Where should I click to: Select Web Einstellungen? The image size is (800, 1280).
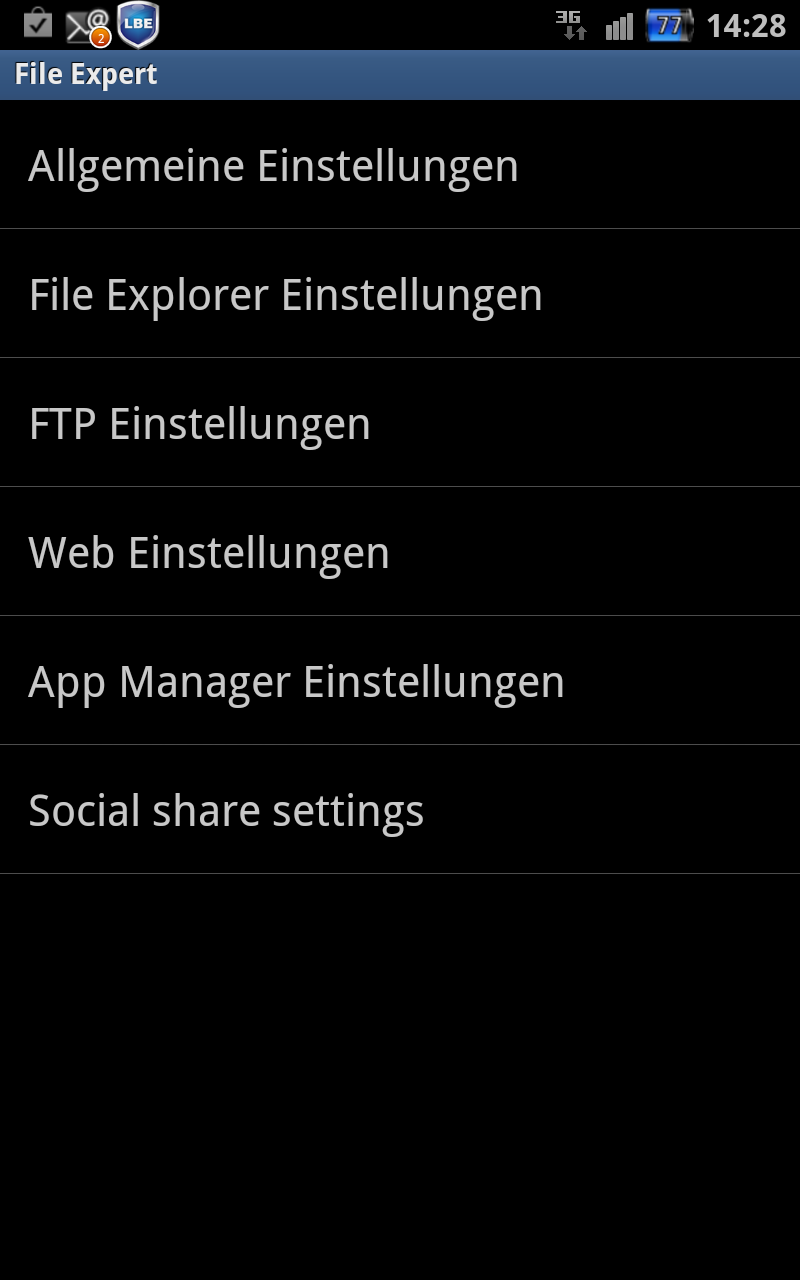[400, 552]
